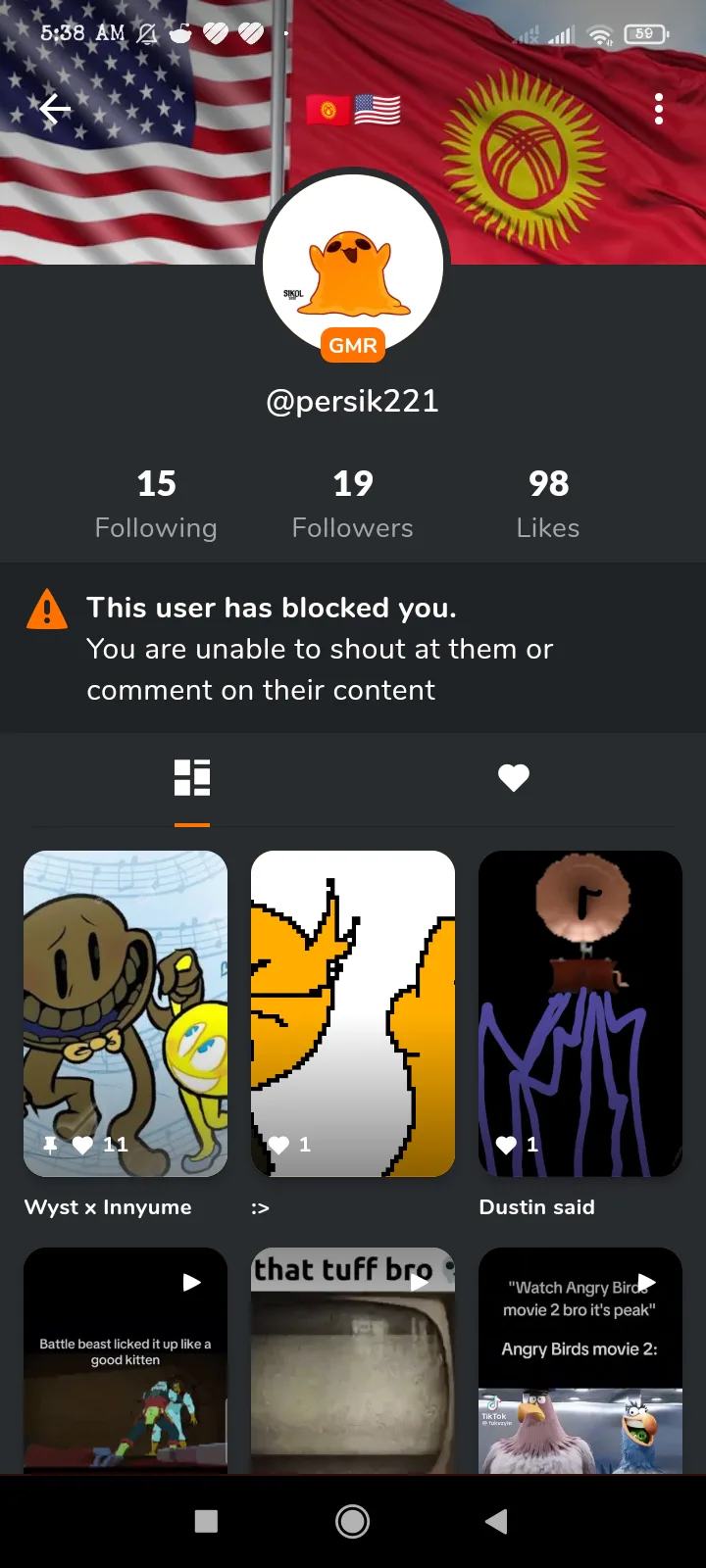Image resolution: width=706 pixels, height=1568 pixels.
Task: Open recent apps with the square button
Action: click(x=206, y=1521)
